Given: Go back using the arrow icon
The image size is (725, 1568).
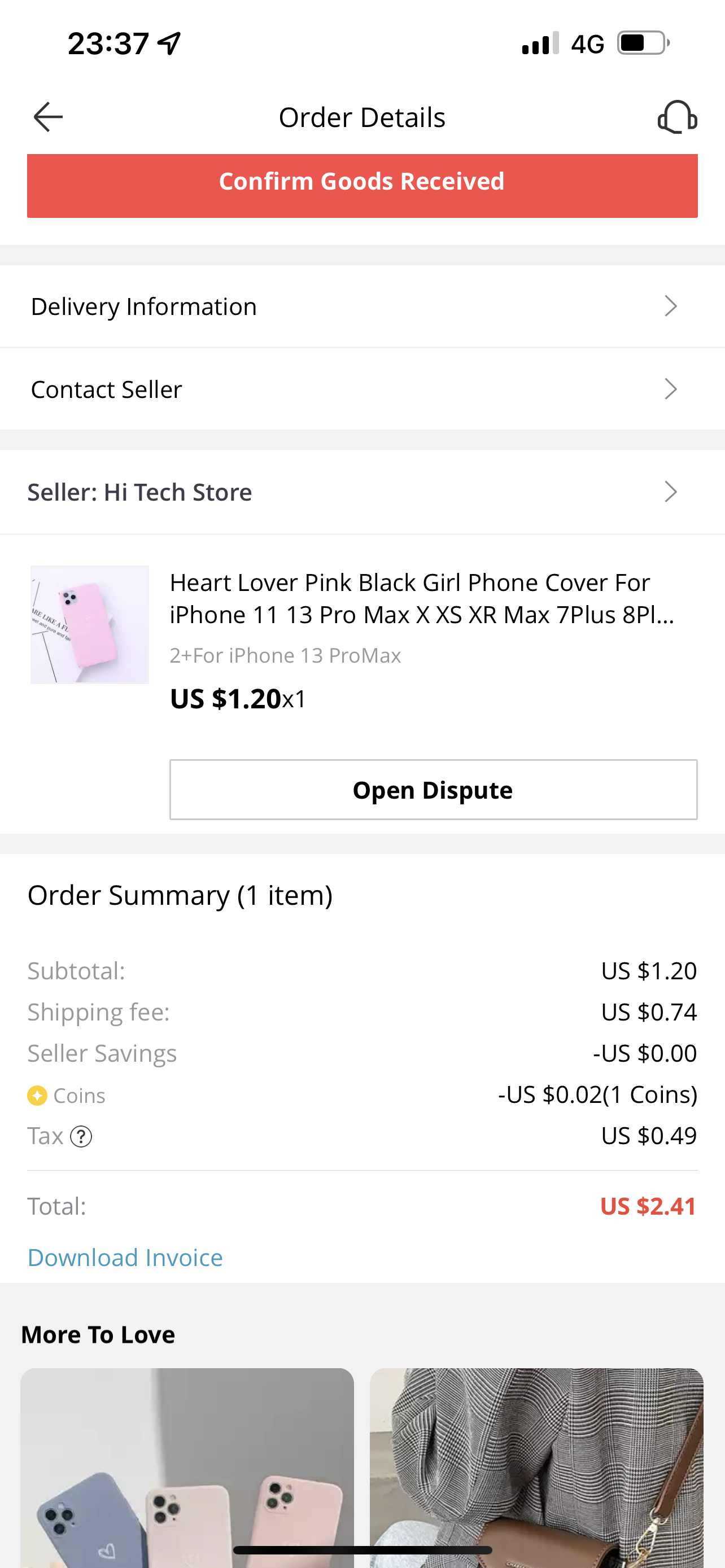Looking at the screenshot, I should [48, 117].
